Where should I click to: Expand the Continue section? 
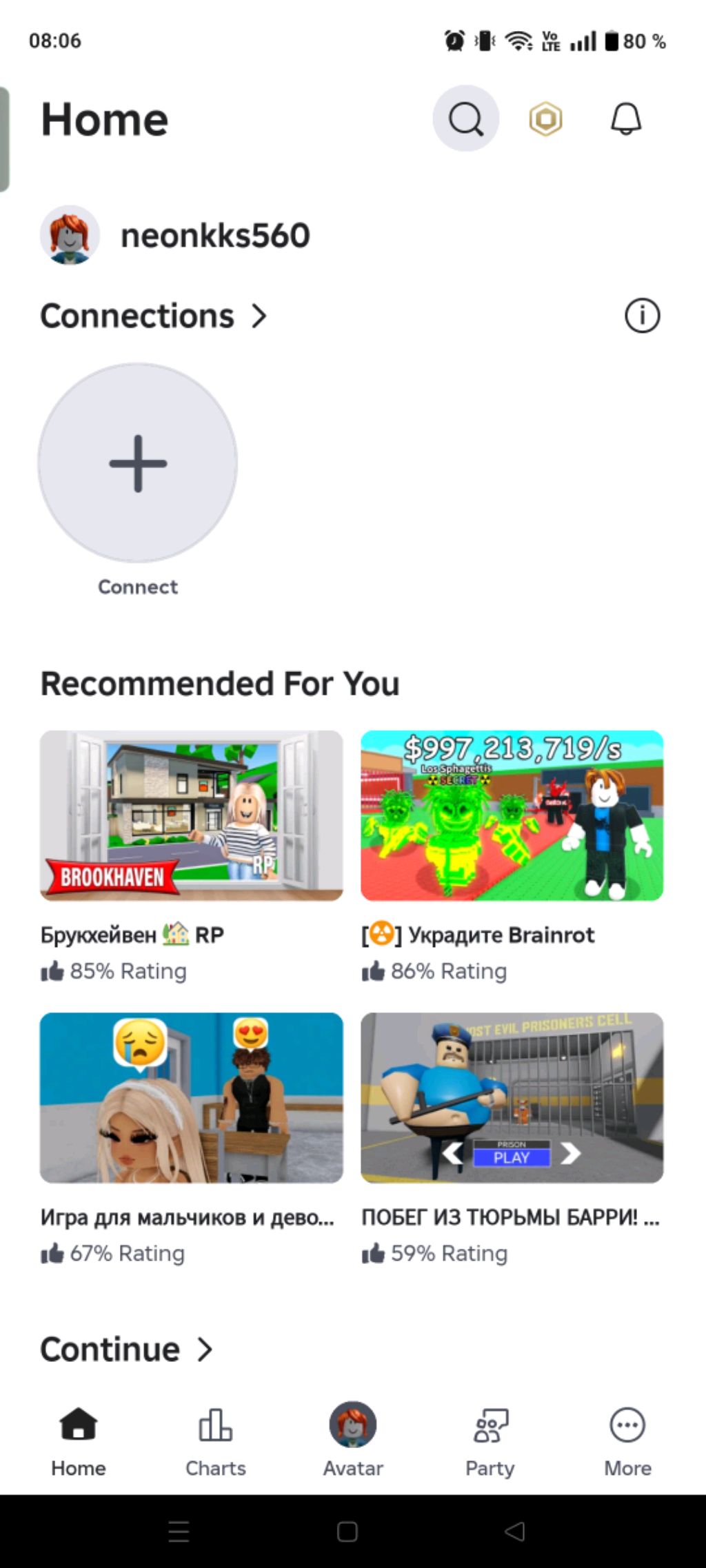pyautogui.click(x=126, y=1350)
